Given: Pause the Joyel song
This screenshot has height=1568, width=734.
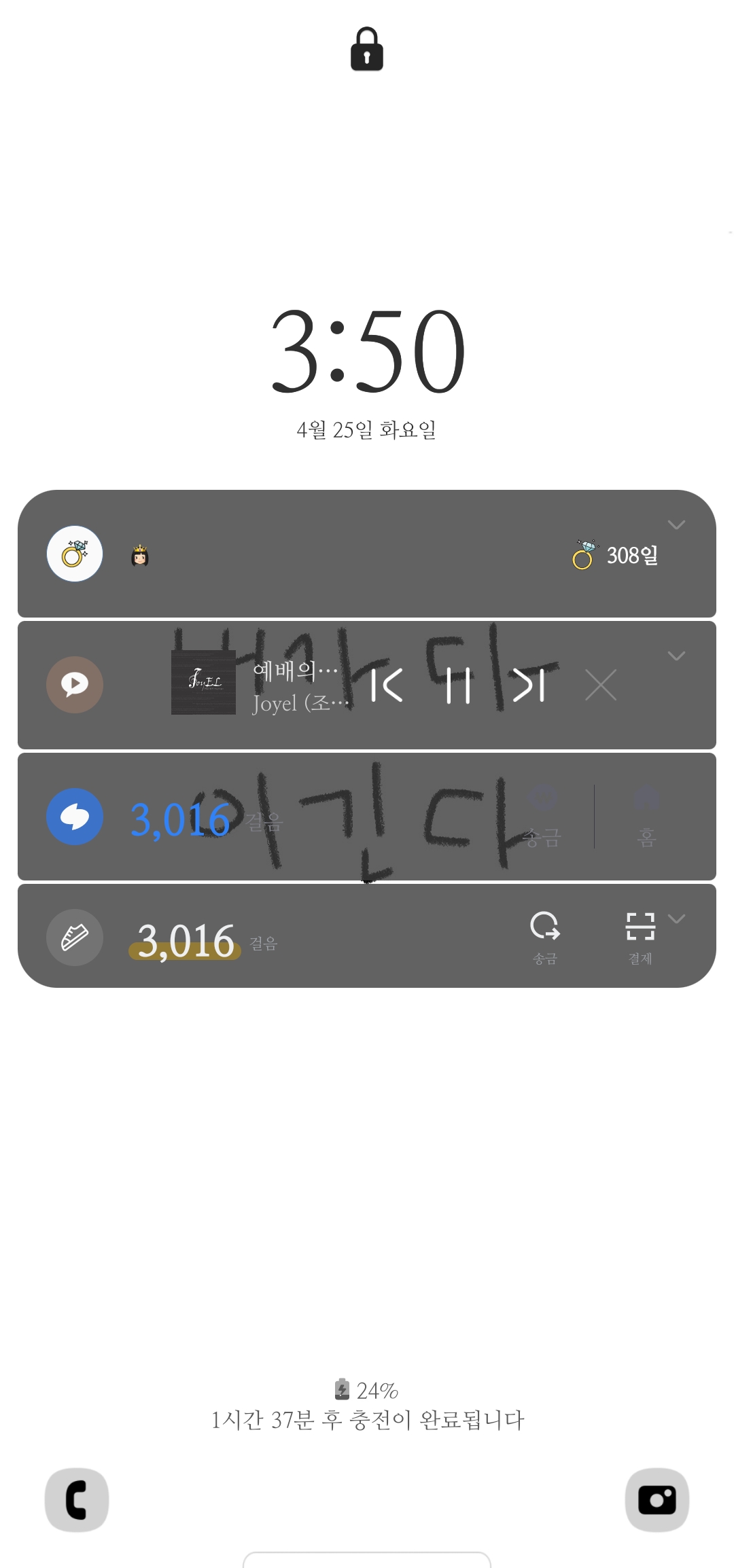Looking at the screenshot, I should point(459,685).
